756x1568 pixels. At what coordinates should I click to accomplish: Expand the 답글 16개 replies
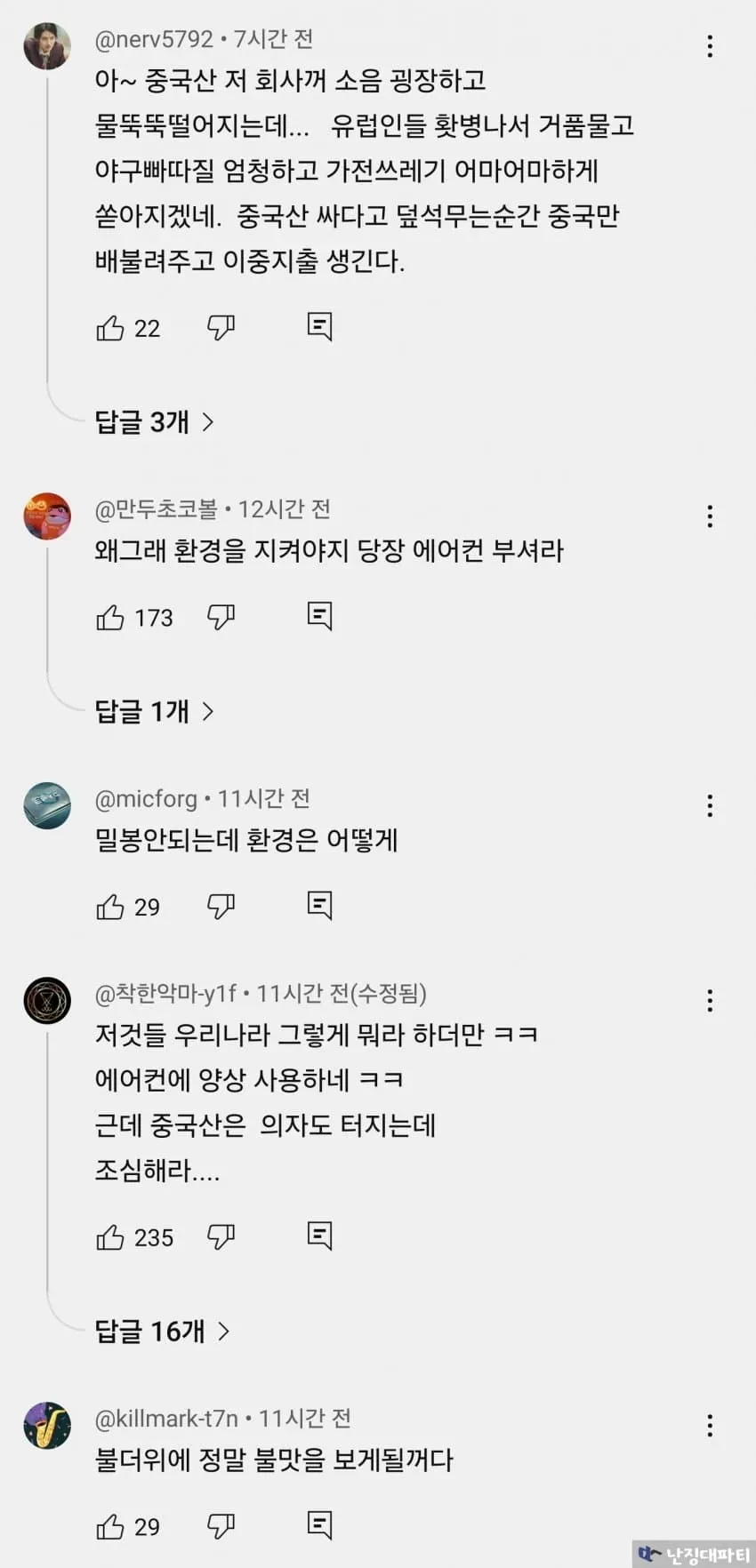tap(163, 1331)
